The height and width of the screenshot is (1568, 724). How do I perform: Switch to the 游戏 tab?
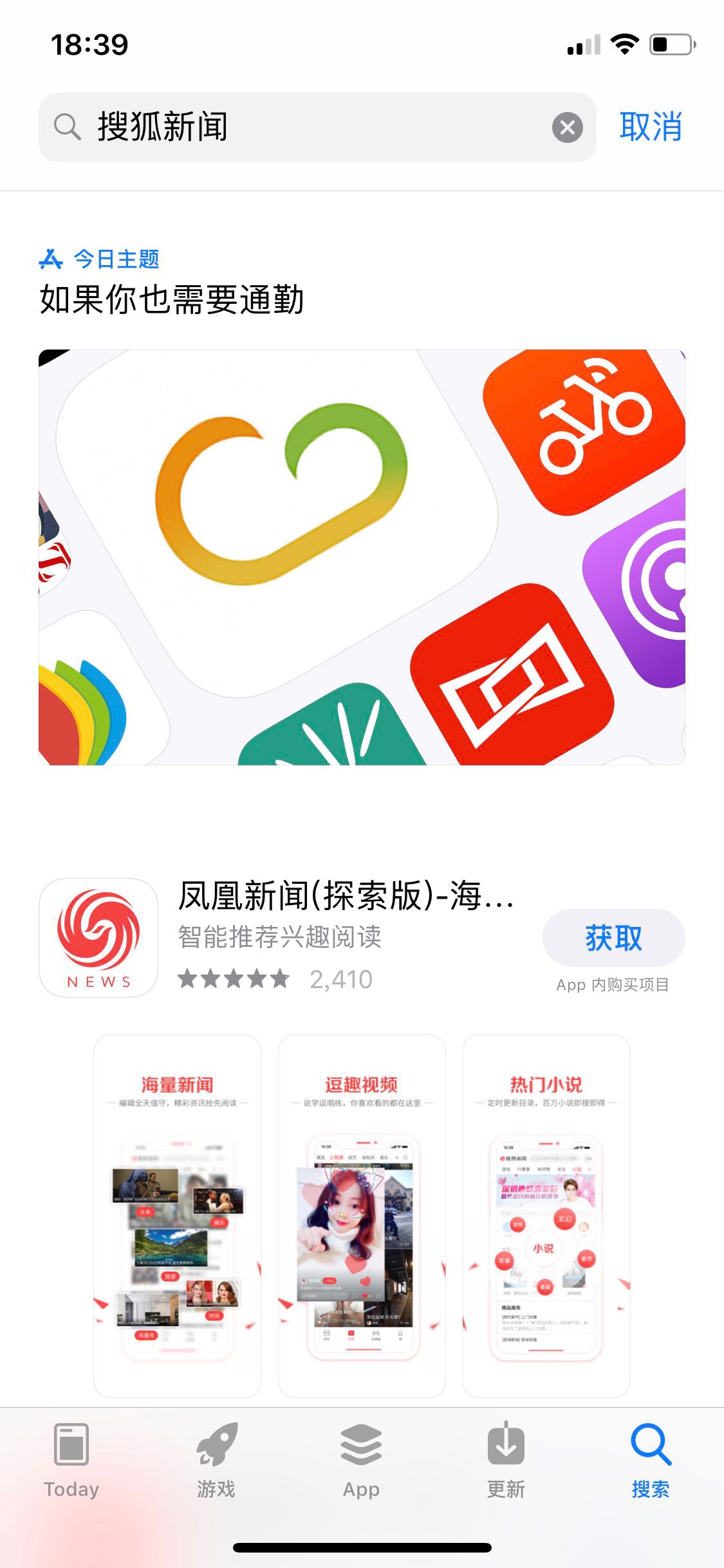216,1461
